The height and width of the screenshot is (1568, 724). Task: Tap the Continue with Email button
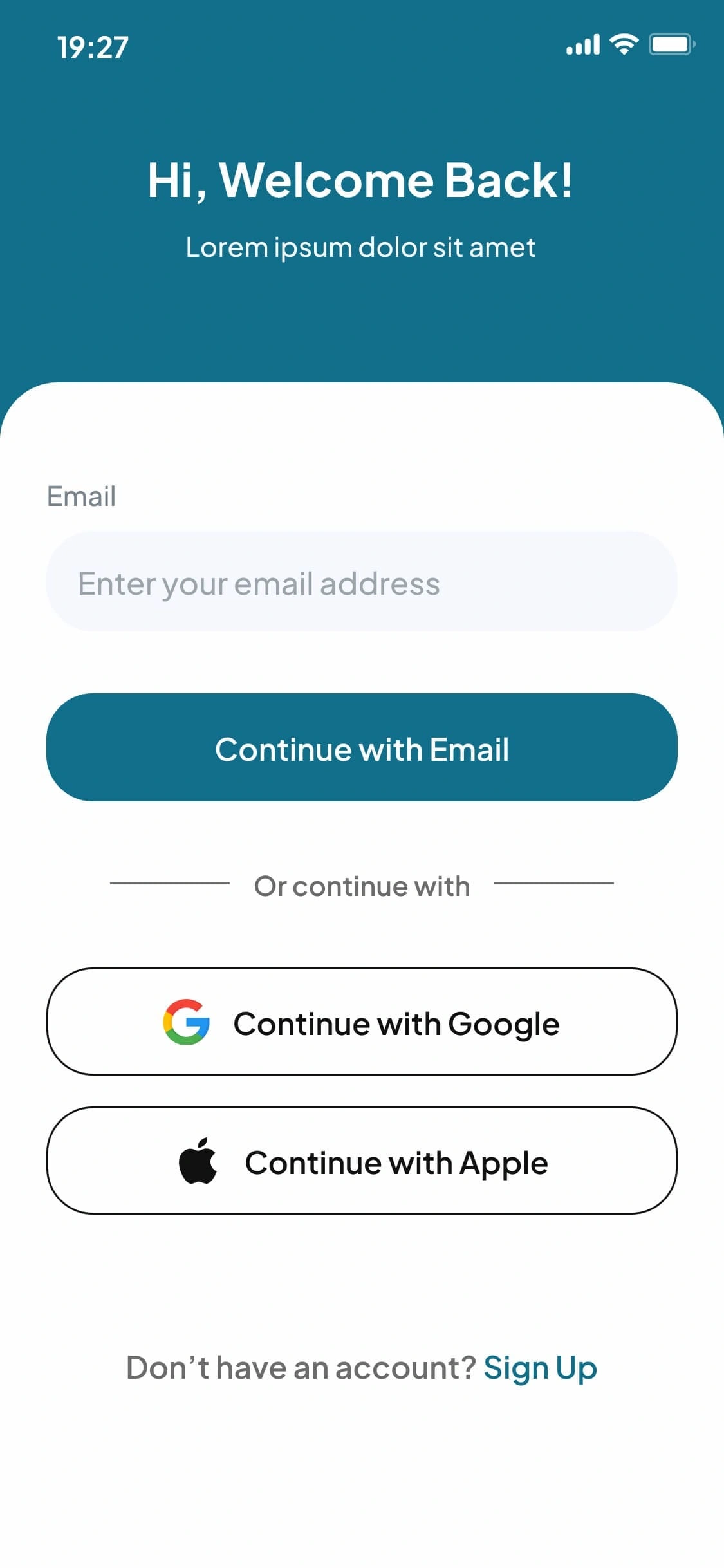(x=362, y=747)
